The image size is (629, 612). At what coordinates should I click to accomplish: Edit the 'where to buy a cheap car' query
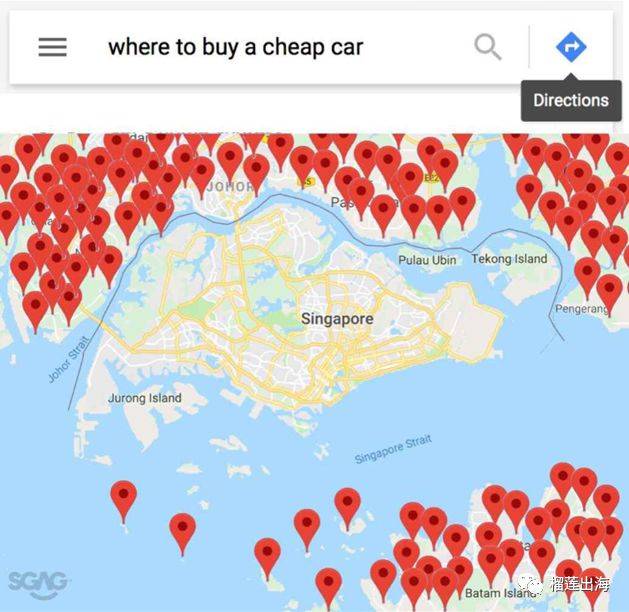click(235, 47)
